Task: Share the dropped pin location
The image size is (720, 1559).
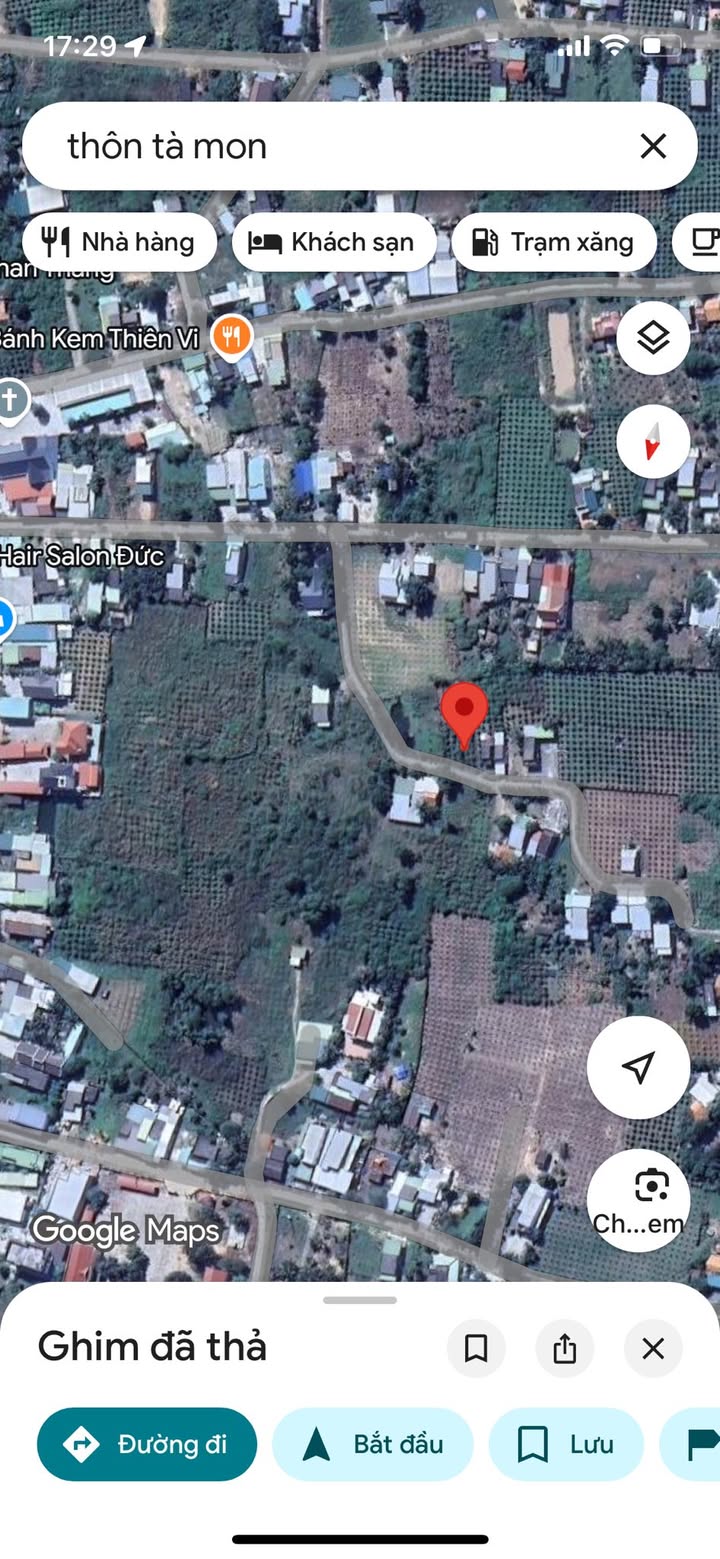Action: tap(565, 1348)
